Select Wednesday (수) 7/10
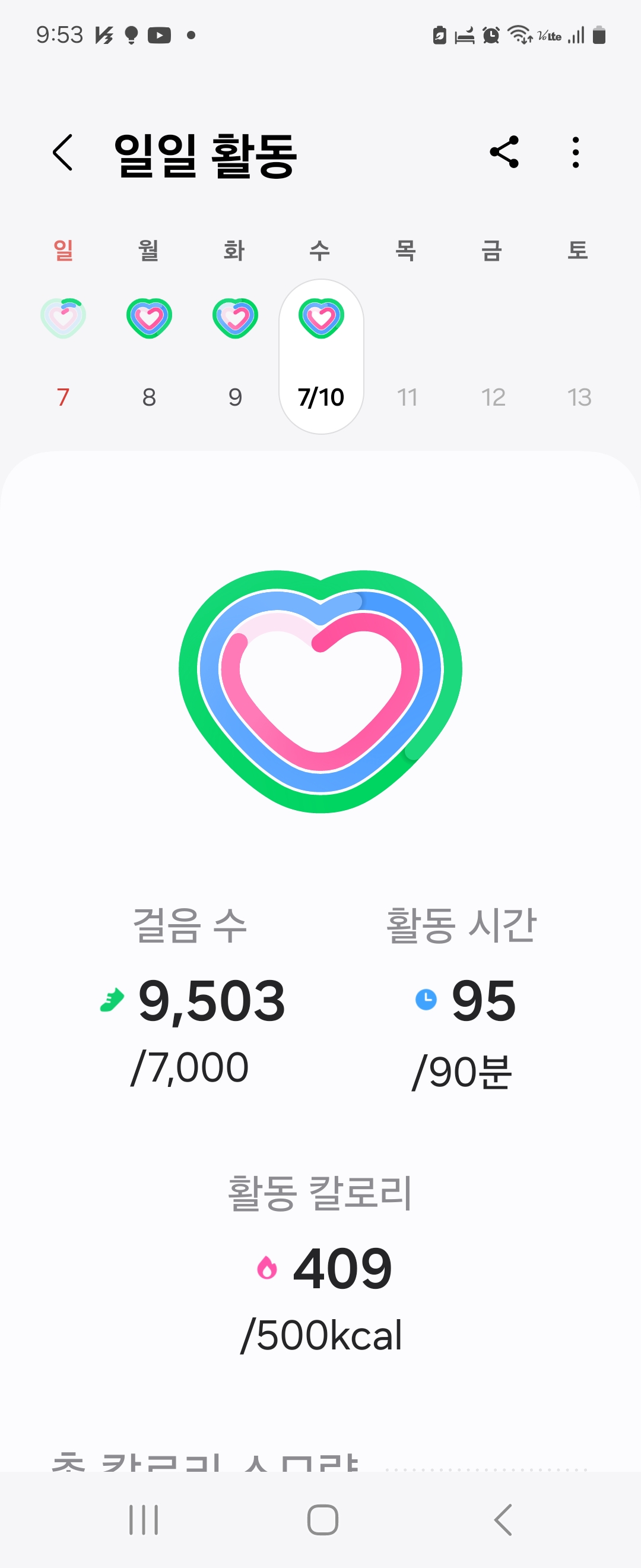 (x=321, y=356)
